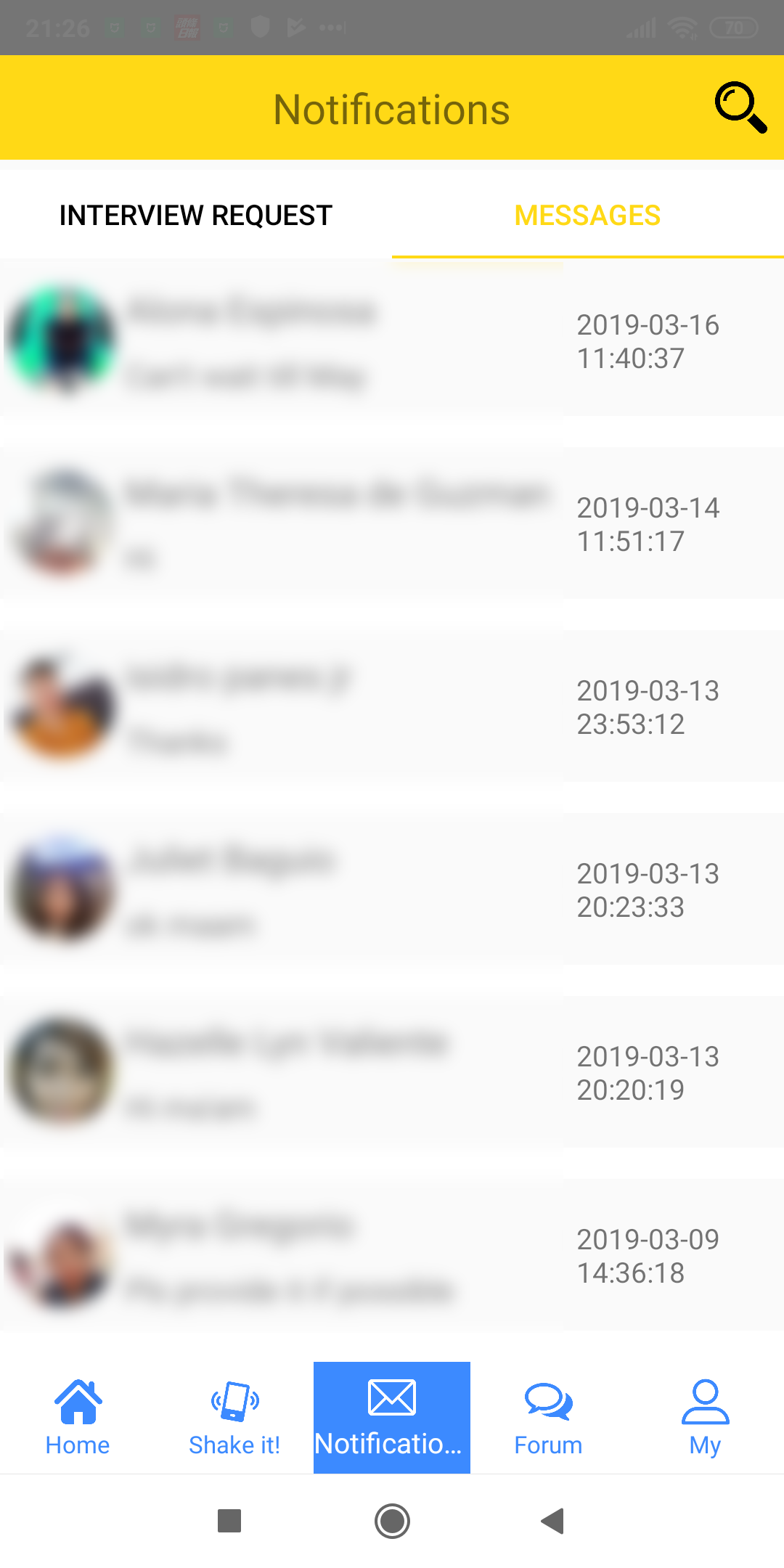Tap the system back button
Screen dimensions: 784x1568
(x=553, y=1521)
